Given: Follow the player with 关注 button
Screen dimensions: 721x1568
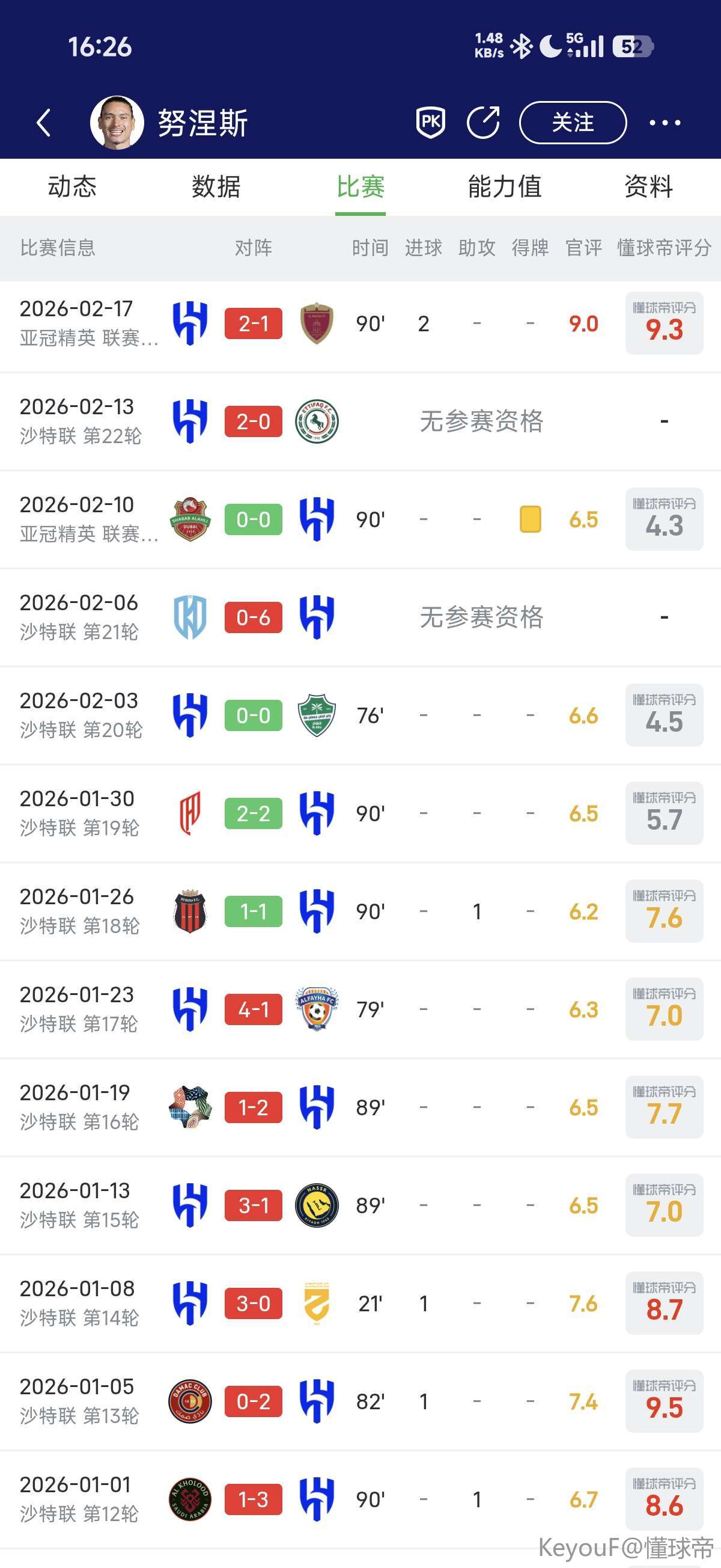Looking at the screenshot, I should point(573,122).
